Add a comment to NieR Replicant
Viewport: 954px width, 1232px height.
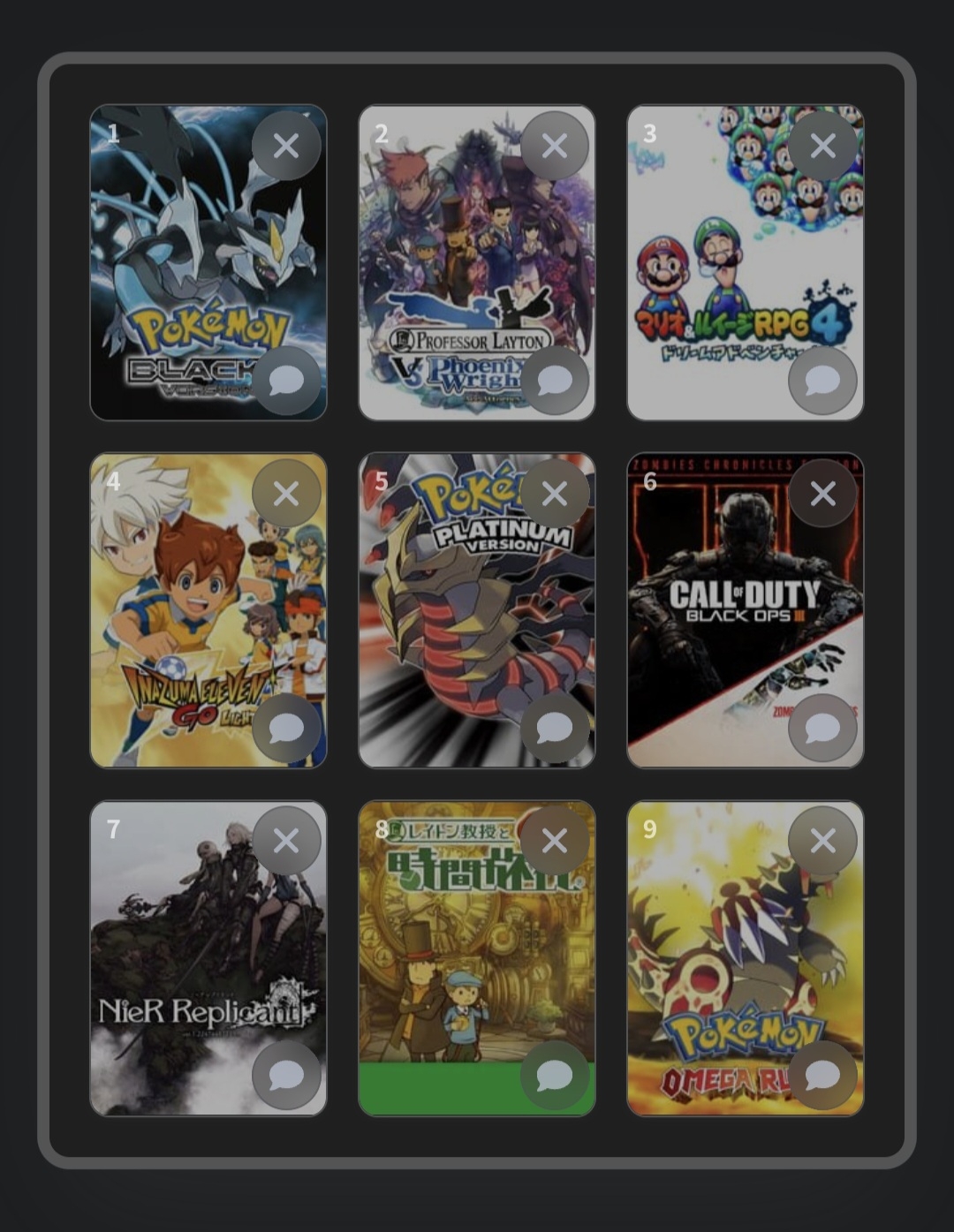pyautogui.click(x=286, y=1076)
